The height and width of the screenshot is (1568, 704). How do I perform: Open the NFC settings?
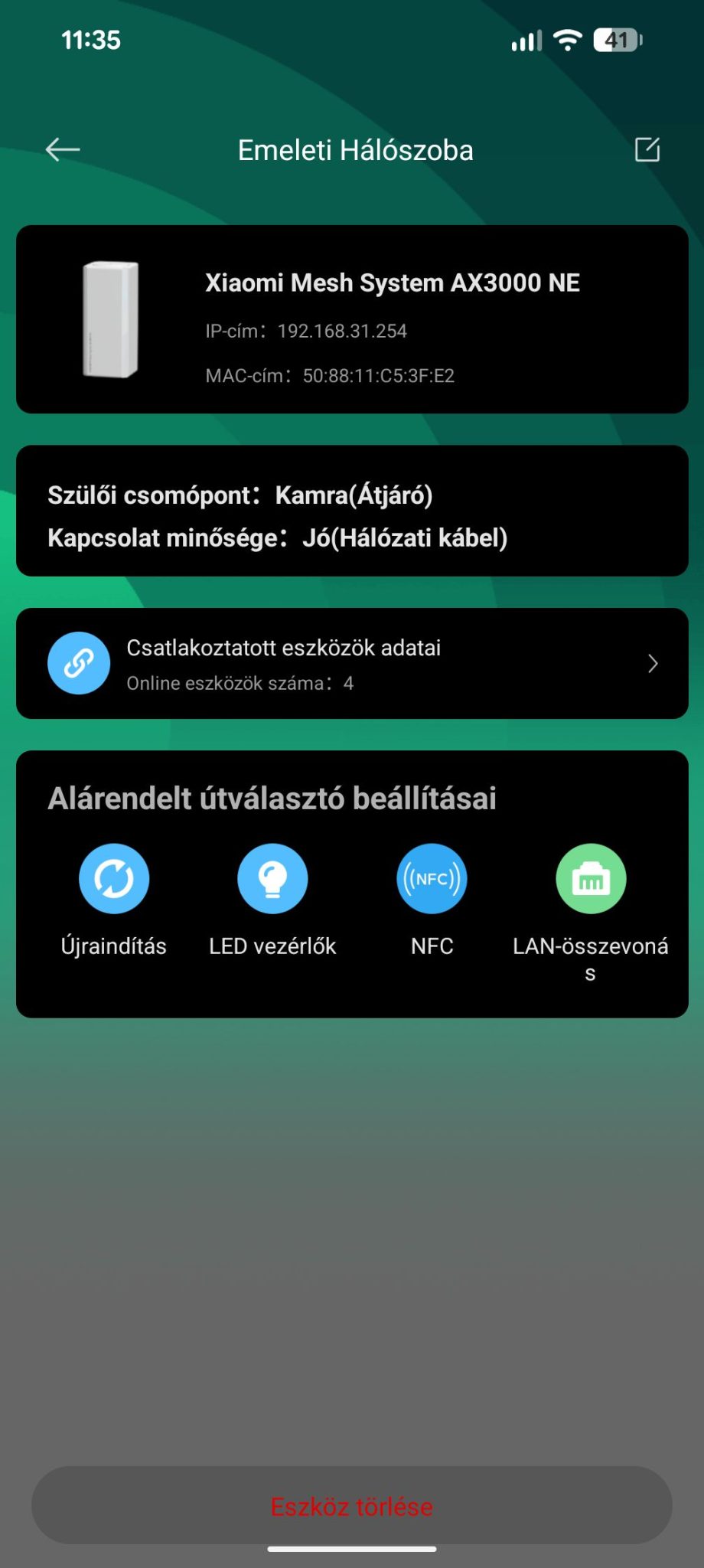click(x=432, y=879)
